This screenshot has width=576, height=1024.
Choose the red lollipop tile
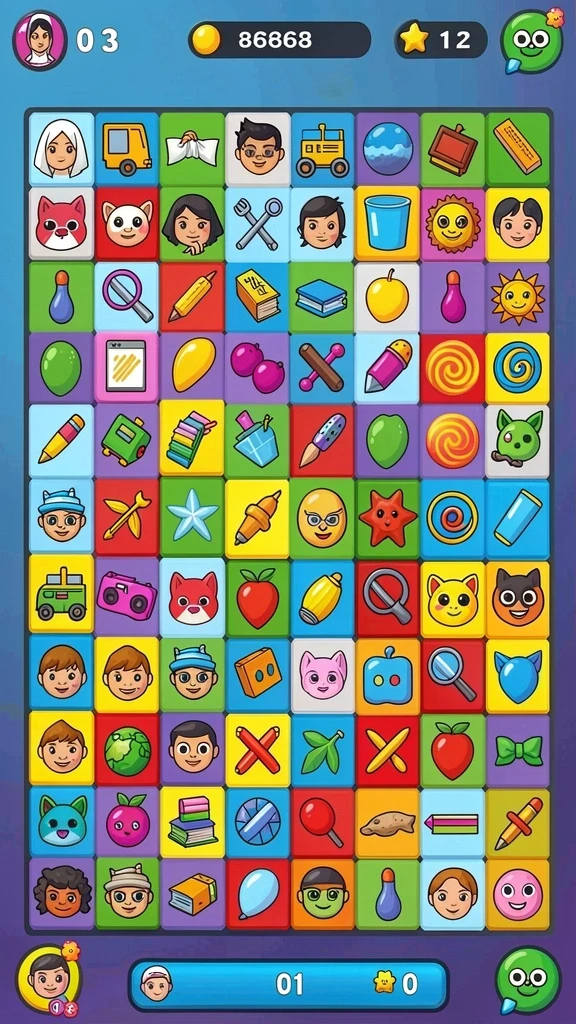(x=323, y=823)
